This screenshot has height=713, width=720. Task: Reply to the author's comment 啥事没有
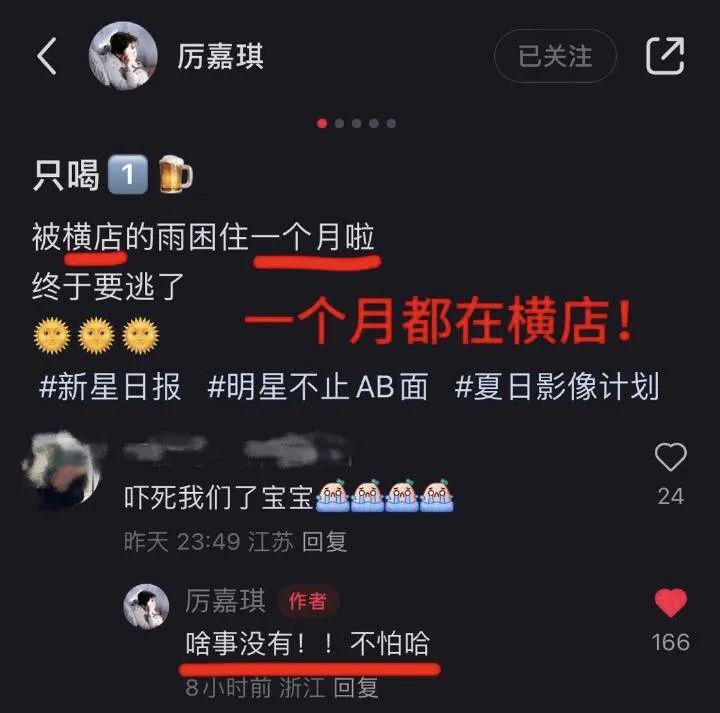click(x=356, y=687)
